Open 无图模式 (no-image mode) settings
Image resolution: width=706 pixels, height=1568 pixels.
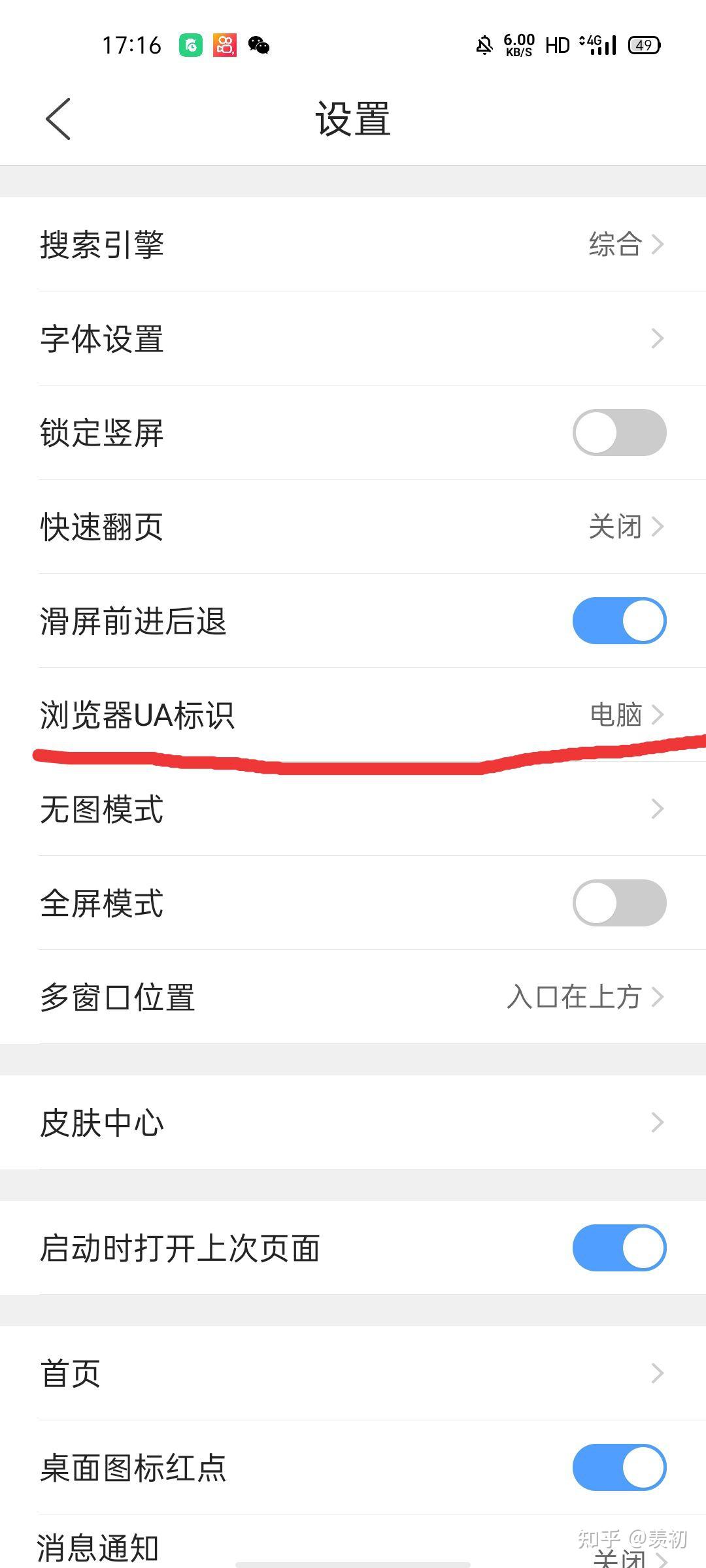(x=353, y=810)
